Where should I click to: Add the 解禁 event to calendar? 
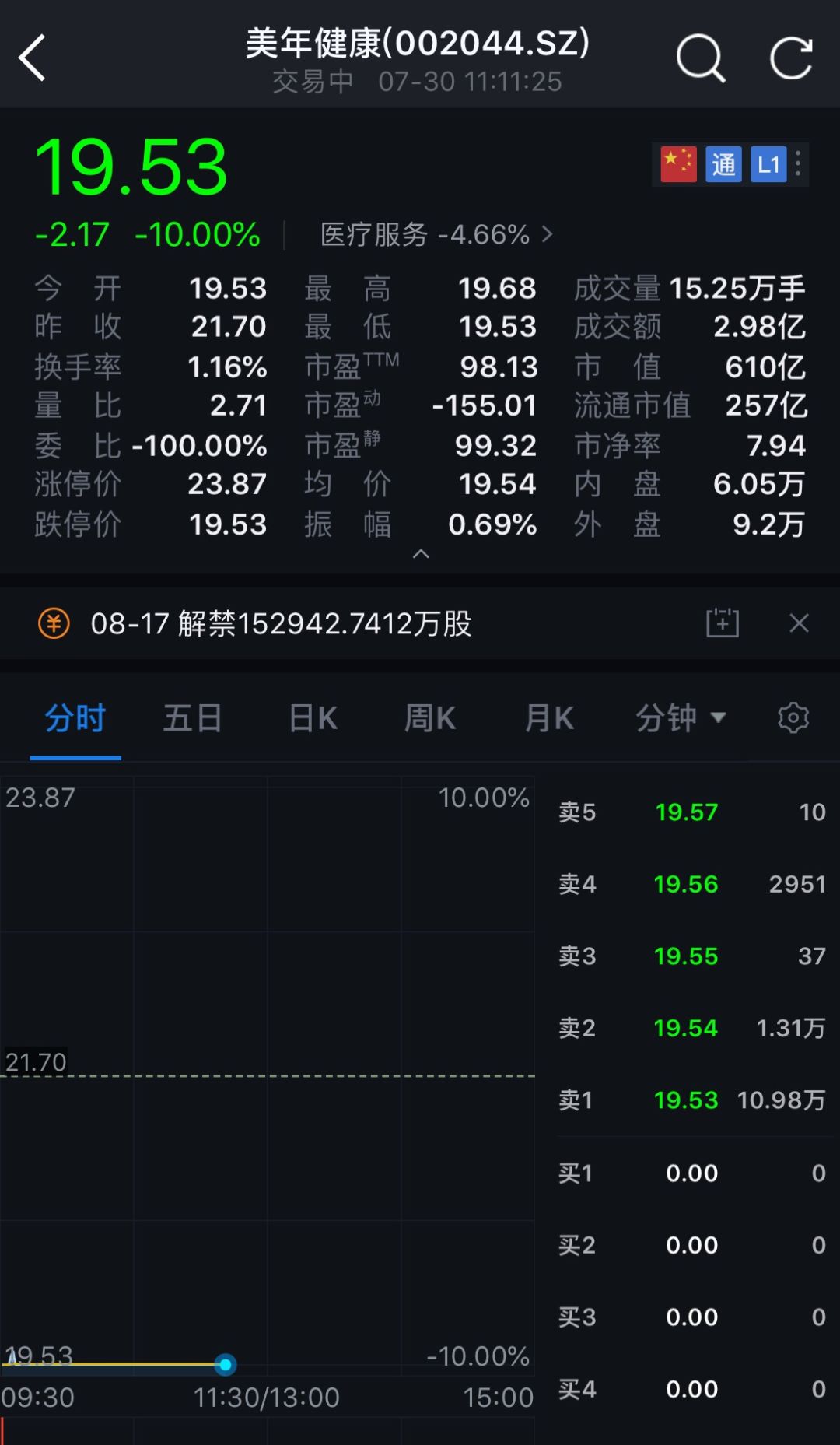(x=722, y=623)
